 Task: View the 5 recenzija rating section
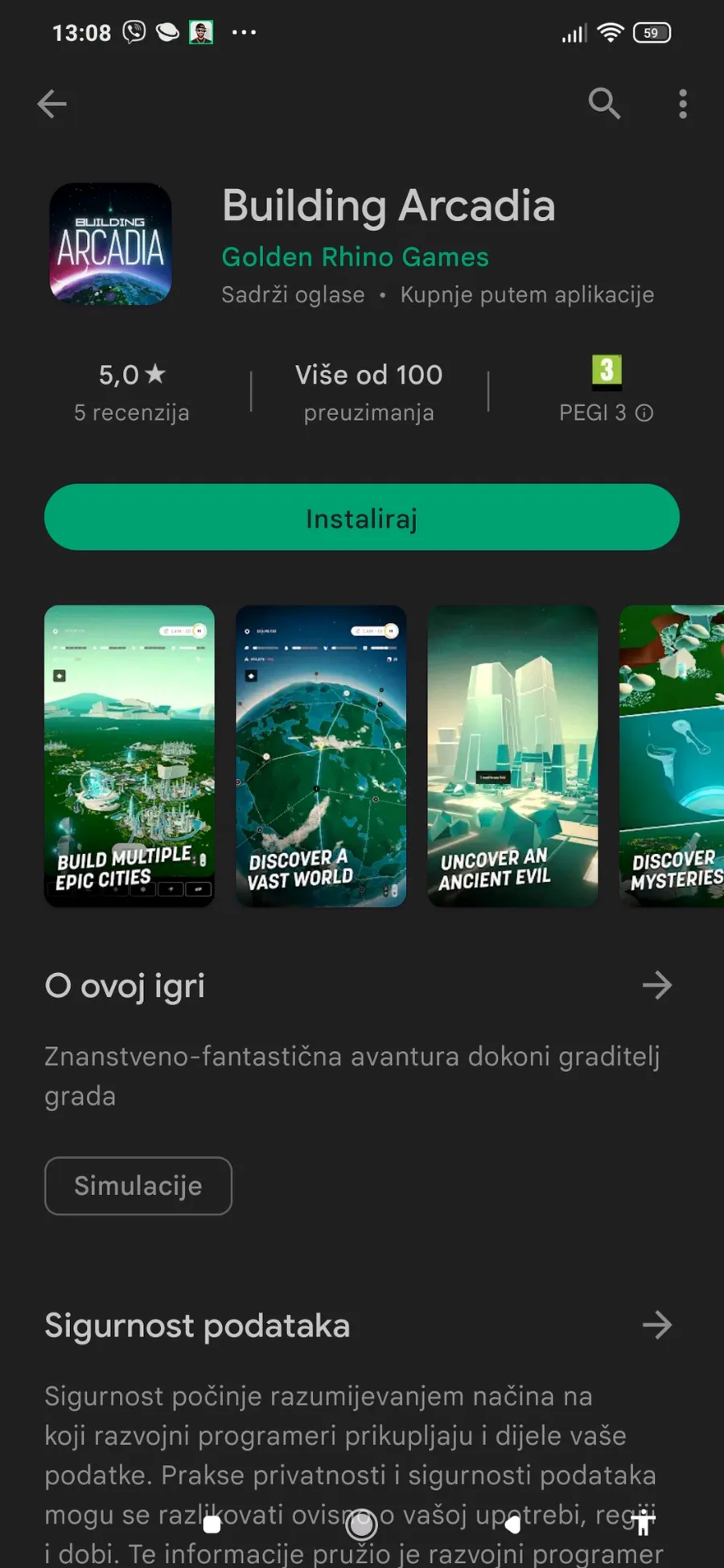132,392
